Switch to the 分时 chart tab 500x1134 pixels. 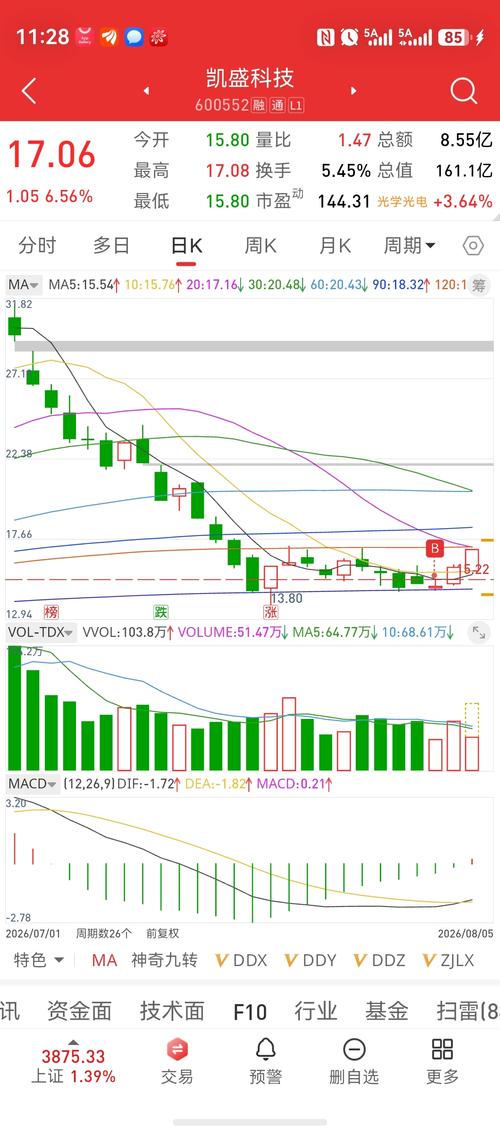click(37, 246)
